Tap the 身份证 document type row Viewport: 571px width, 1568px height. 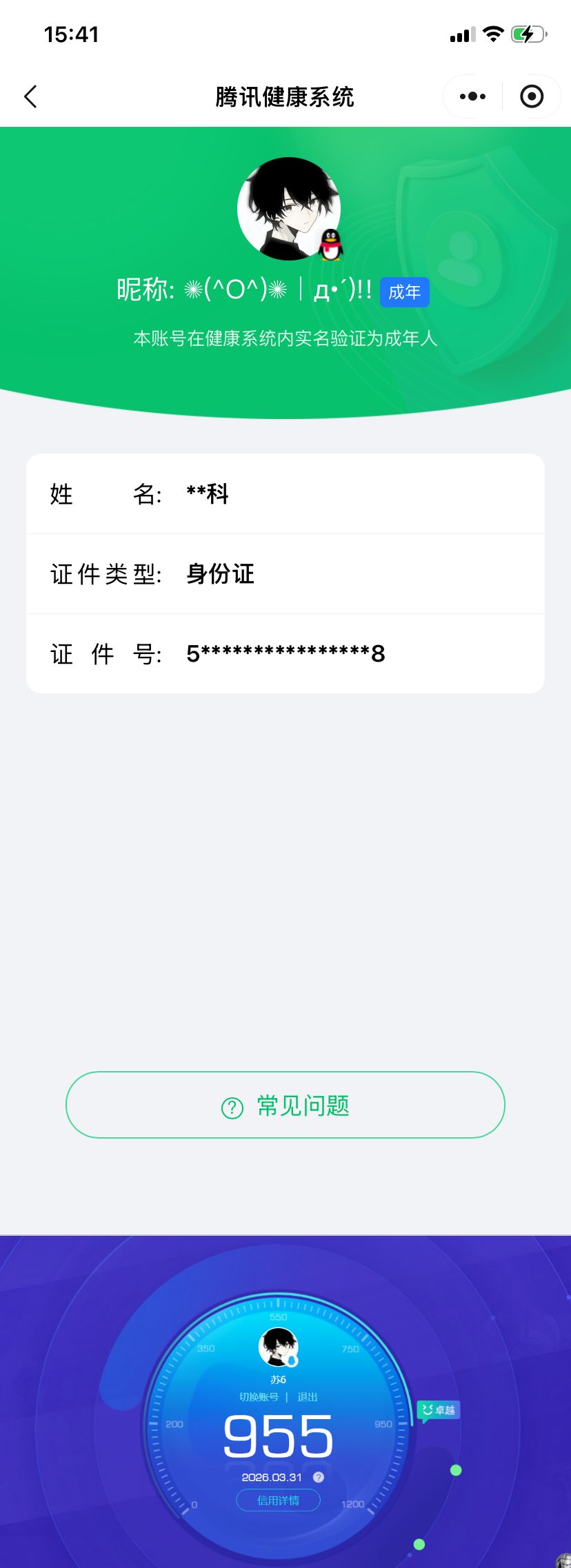click(285, 573)
